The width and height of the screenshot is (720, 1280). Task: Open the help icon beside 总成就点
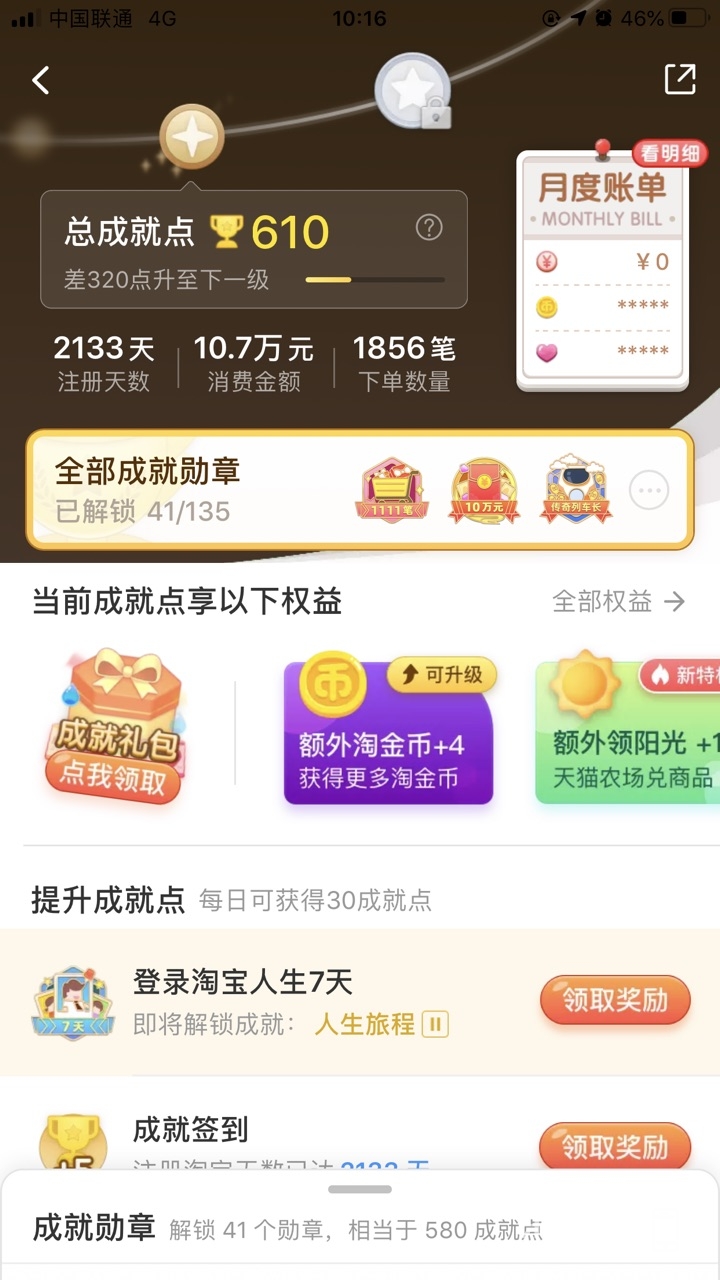point(429,228)
